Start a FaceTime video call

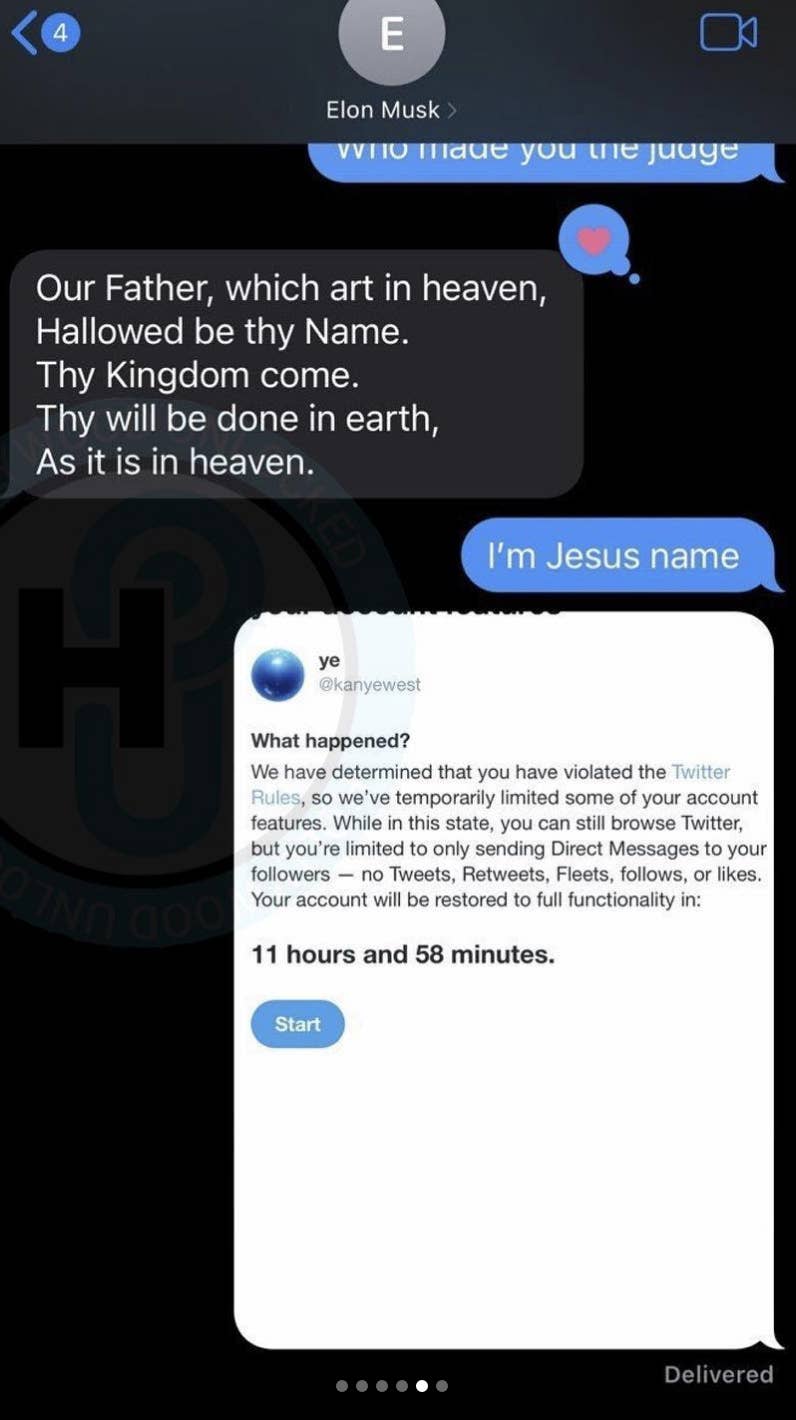(x=727, y=33)
